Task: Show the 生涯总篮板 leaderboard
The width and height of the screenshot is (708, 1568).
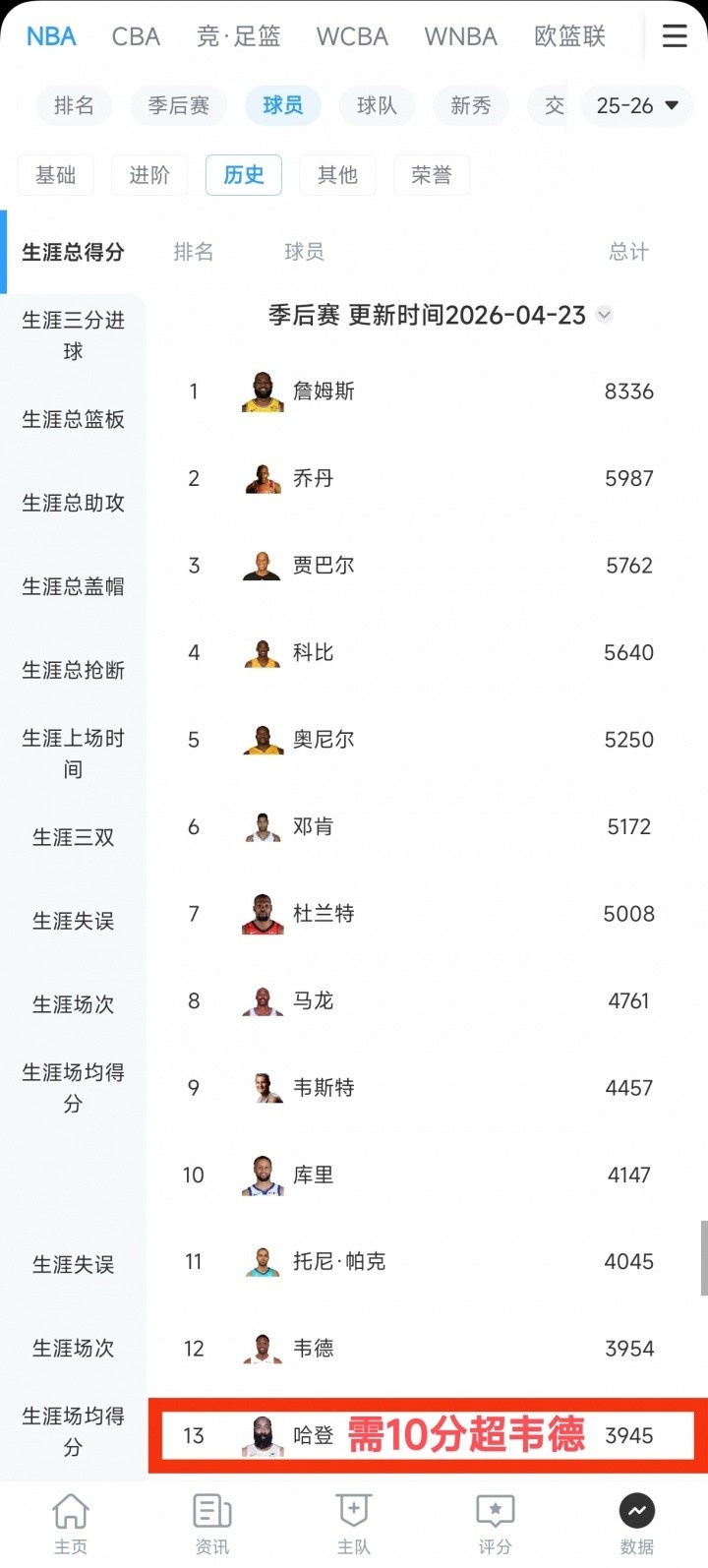Action: click(73, 419)
